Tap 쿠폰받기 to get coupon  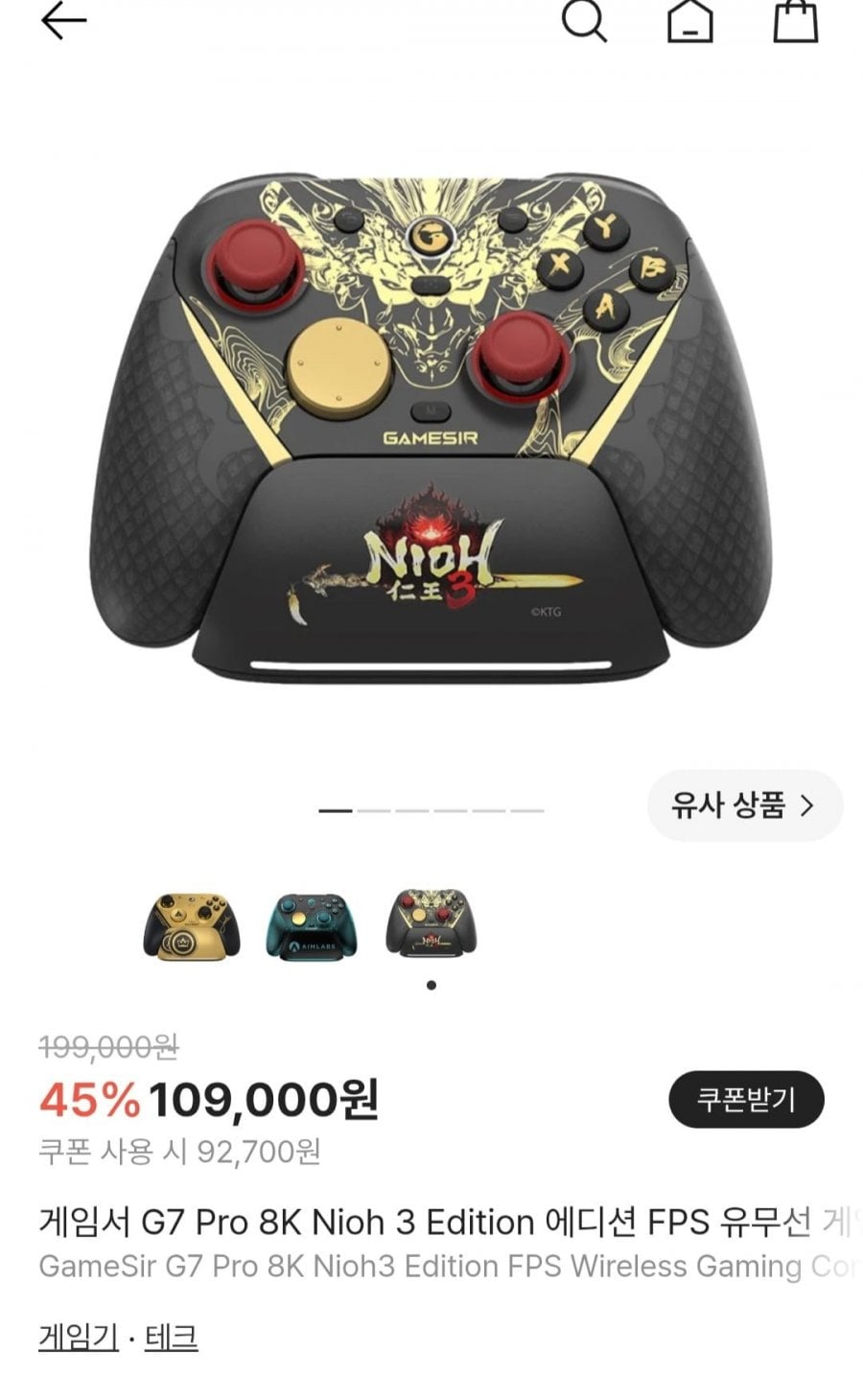746,1099
